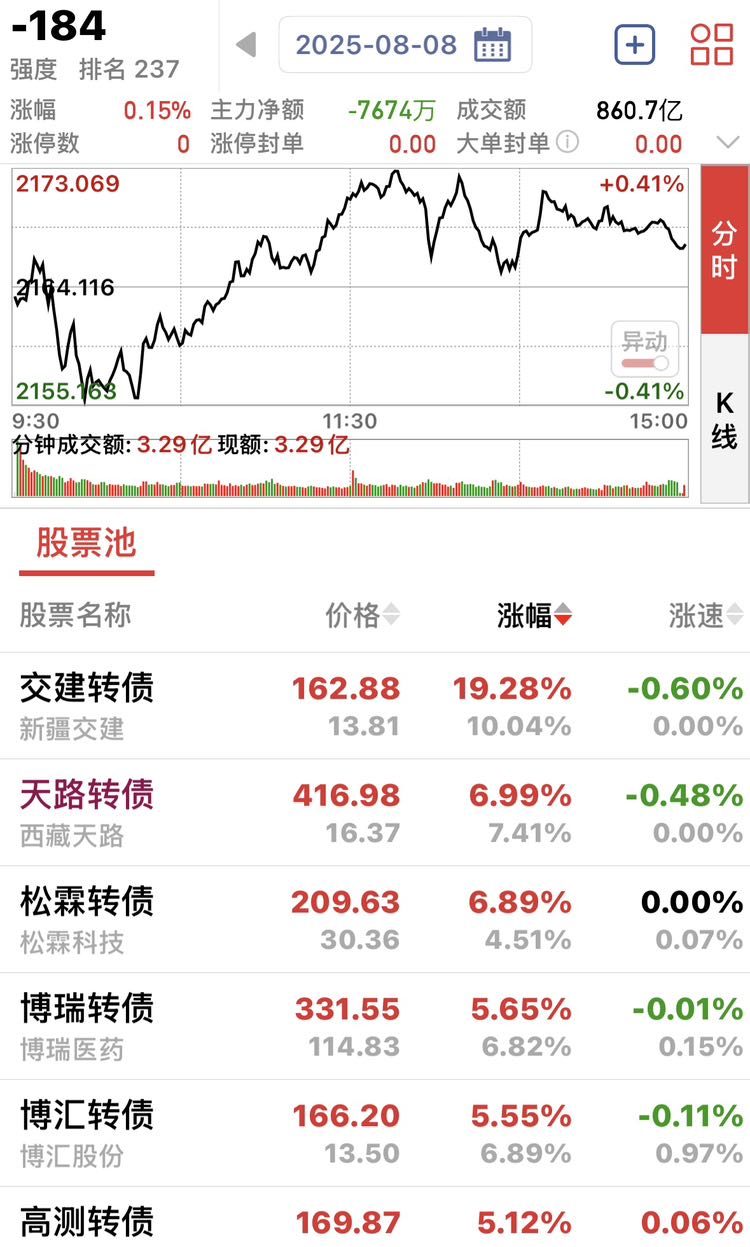Sort list by 涨幅
The width and height of the screenshot is (750, 1247).
535,615
